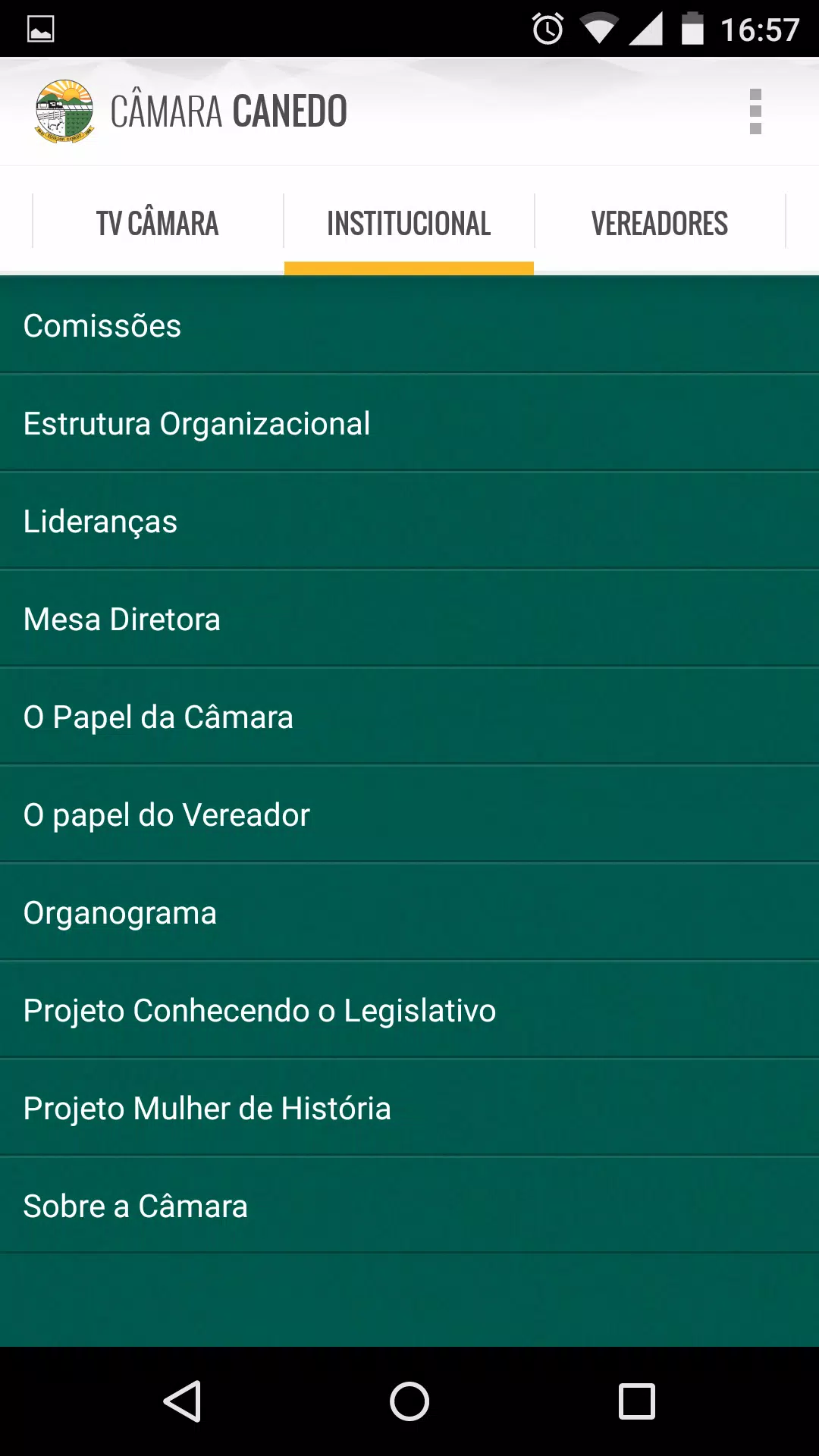Open the three-dot overflow menu

pos(755,111)
